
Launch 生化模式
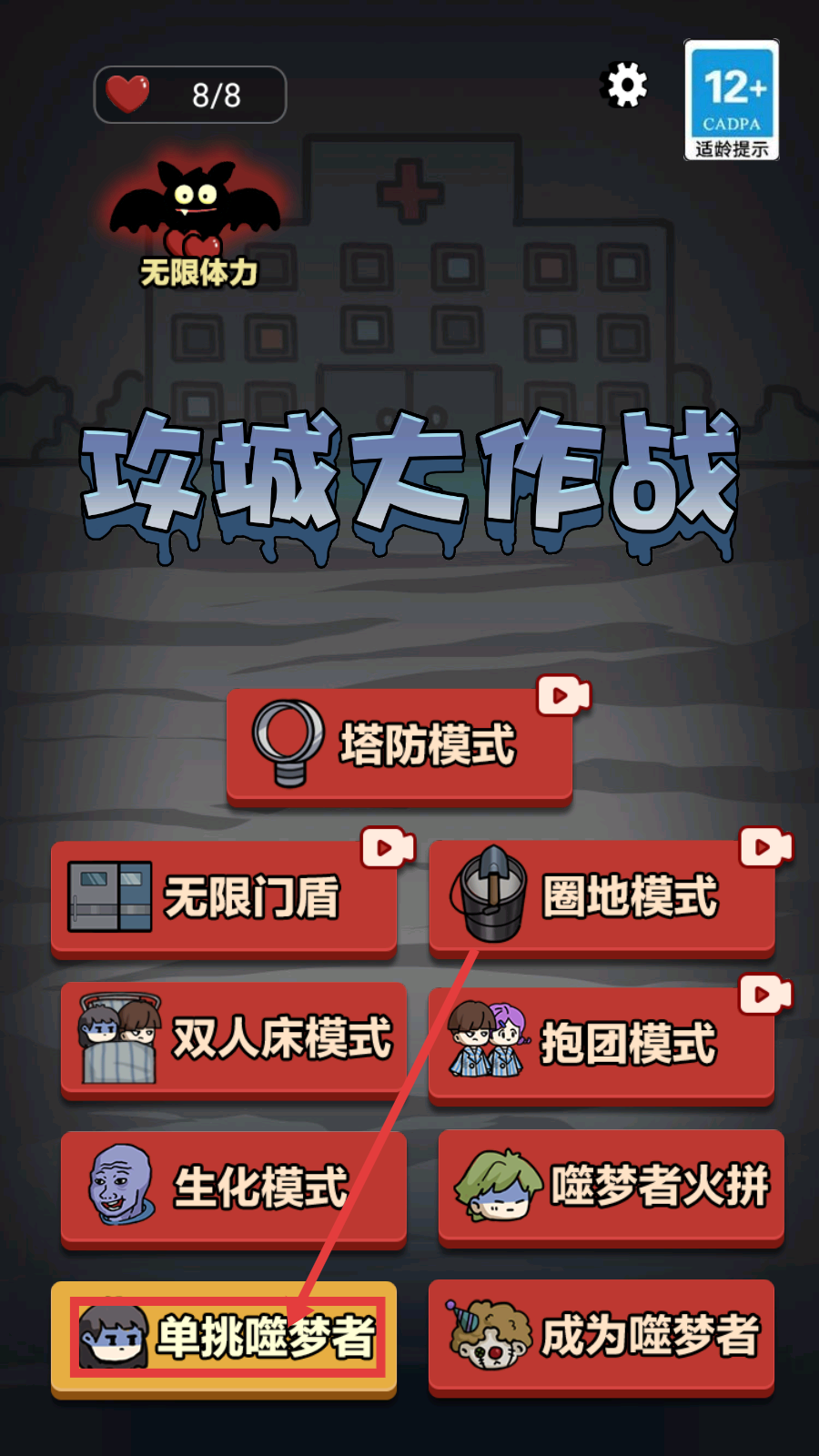pos(234,1187)
